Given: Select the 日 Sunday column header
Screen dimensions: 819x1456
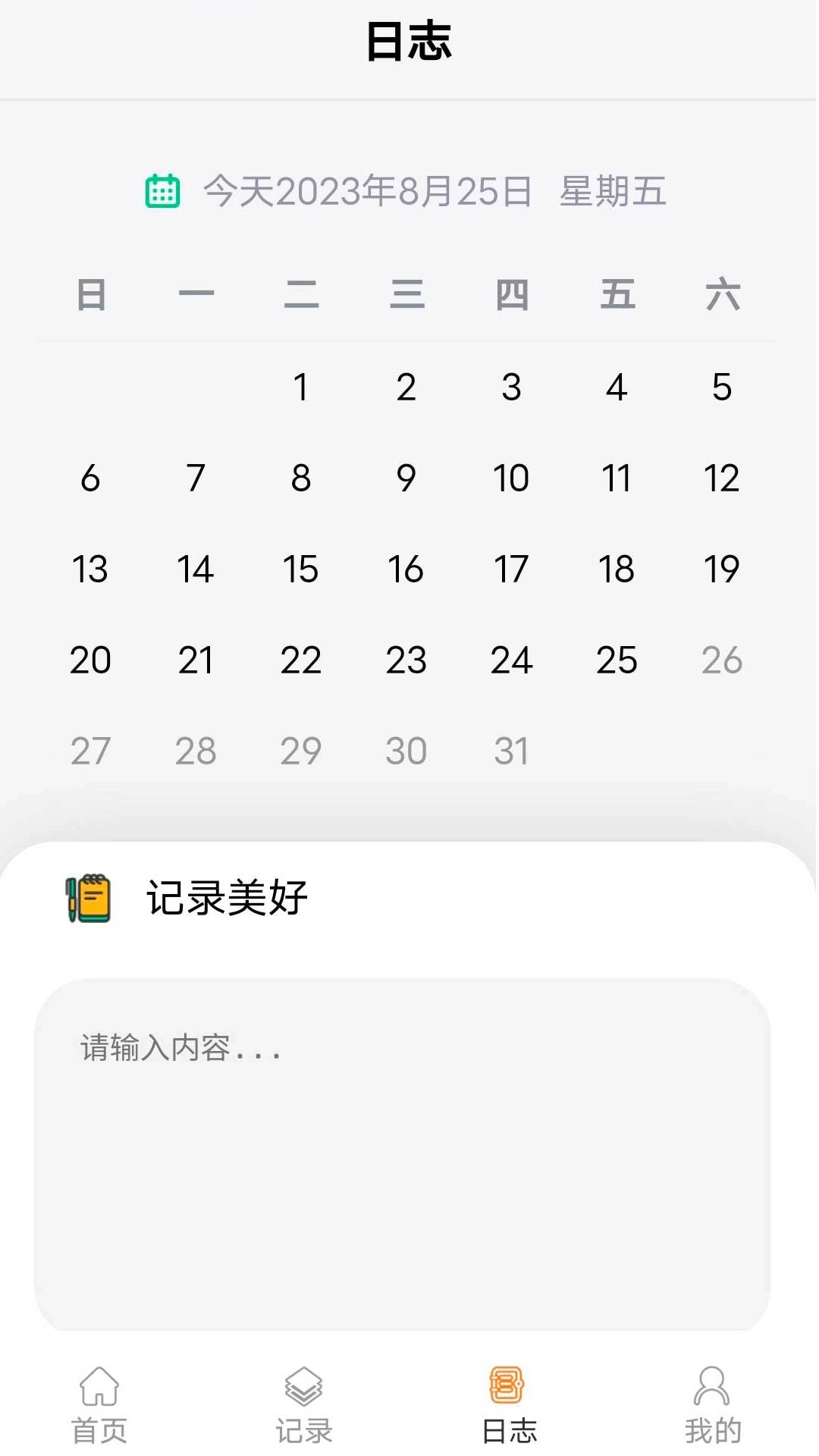Looking at the screenshot, I should [91, 296].
